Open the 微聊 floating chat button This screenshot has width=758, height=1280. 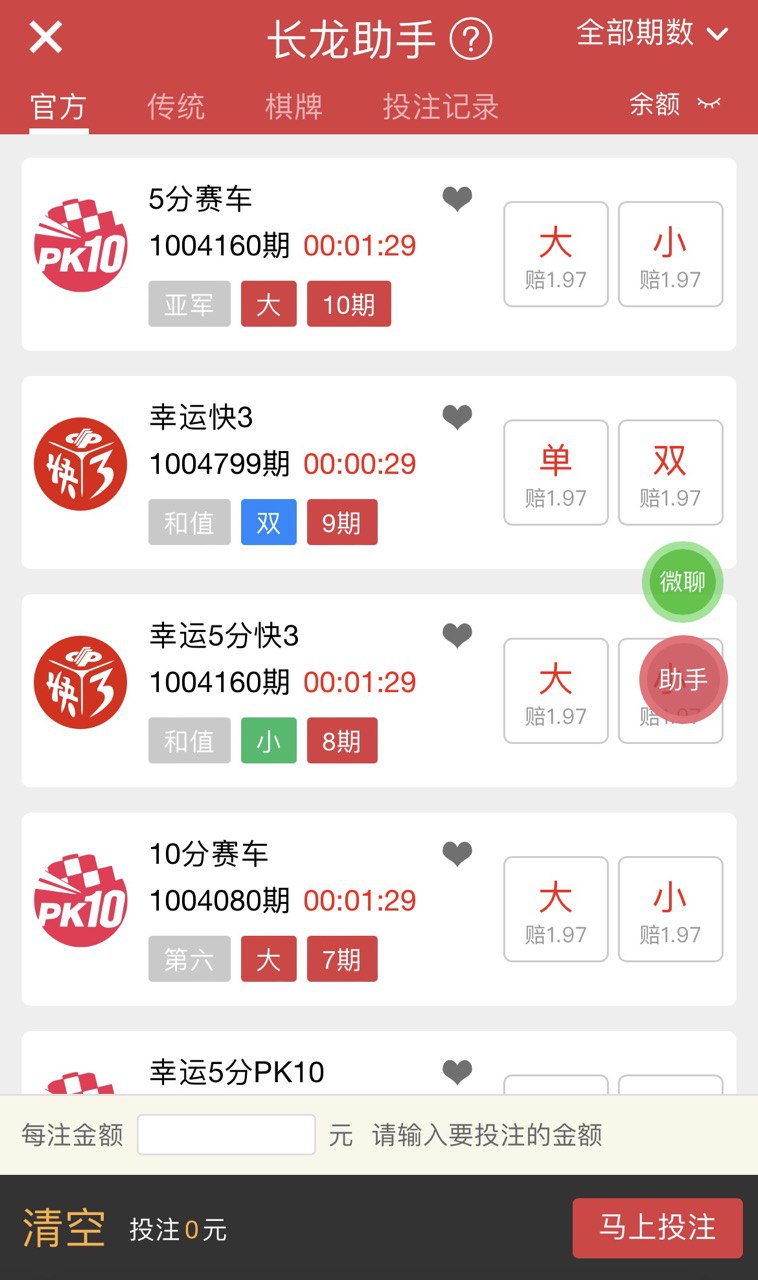click(x=682, y=581)
